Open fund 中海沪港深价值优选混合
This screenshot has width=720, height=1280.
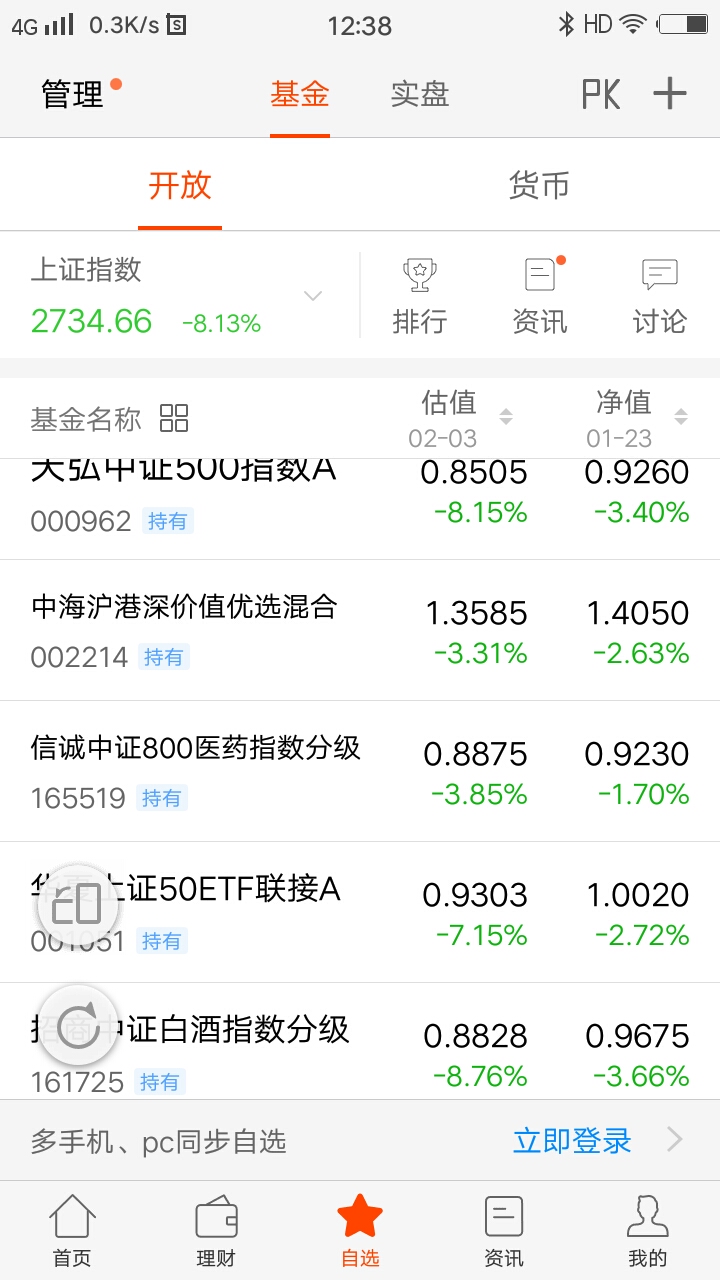(x=360, y=630)
